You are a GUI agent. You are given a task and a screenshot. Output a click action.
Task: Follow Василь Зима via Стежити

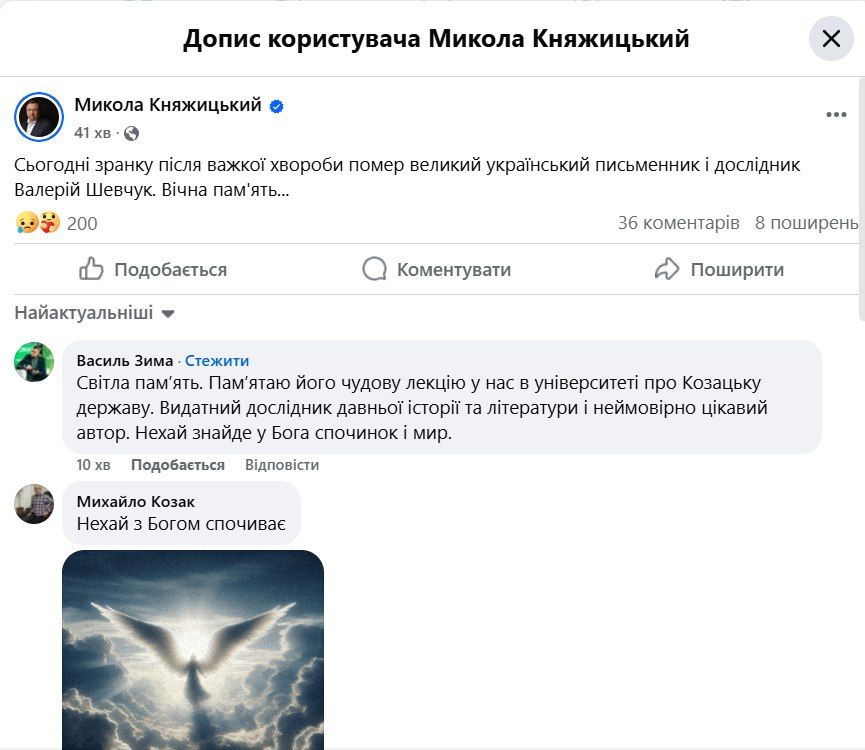click(217, 360)
